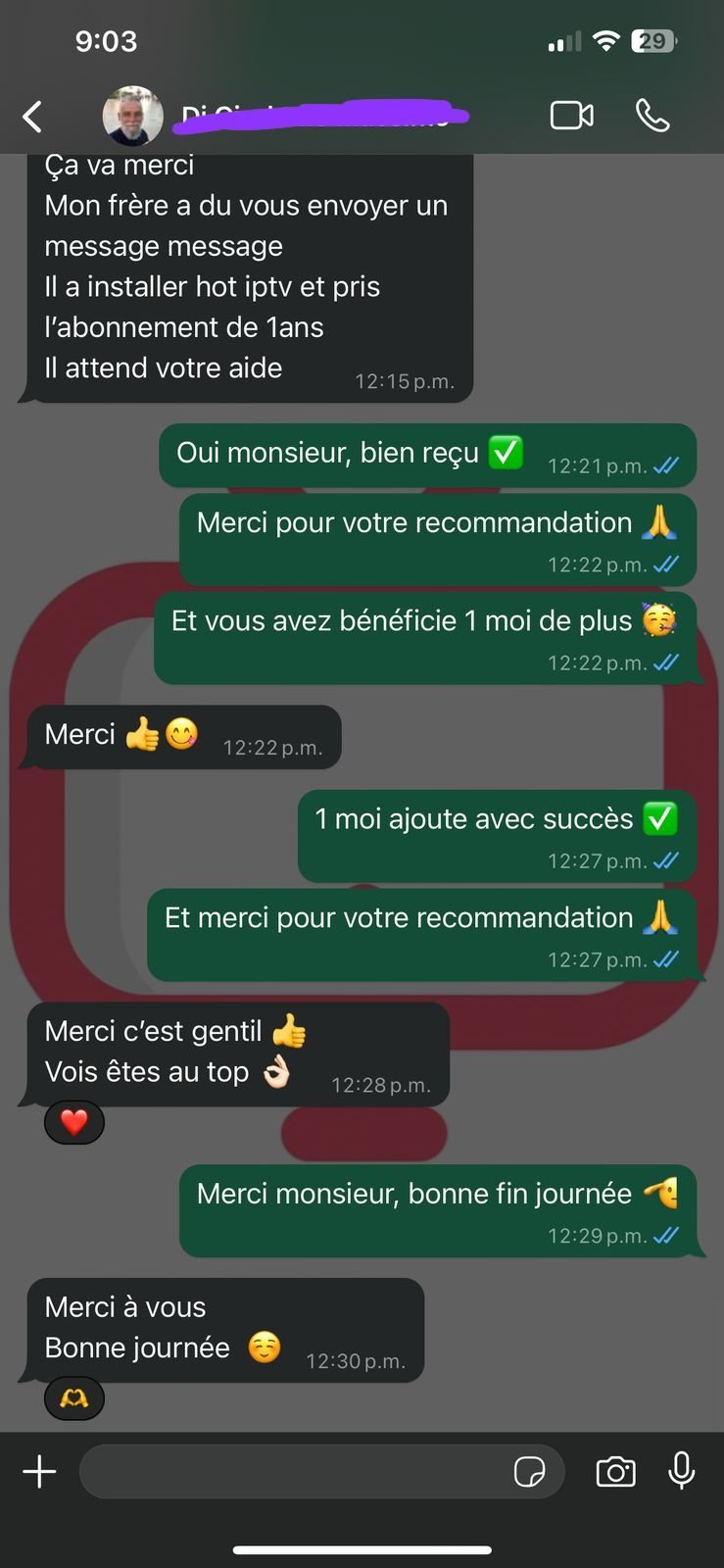Record a voice message with the microphone

point(682,1471)
